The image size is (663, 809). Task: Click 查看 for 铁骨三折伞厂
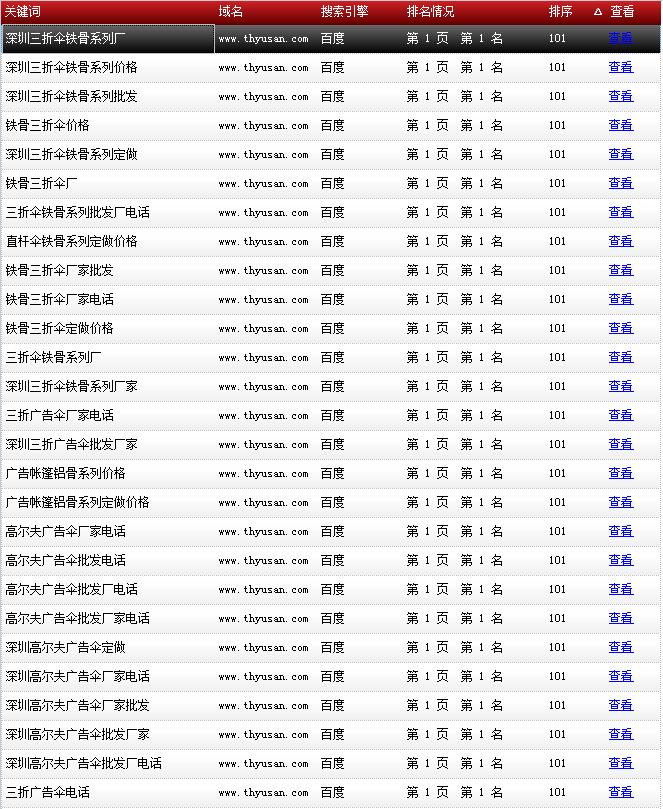coord(620,183)
